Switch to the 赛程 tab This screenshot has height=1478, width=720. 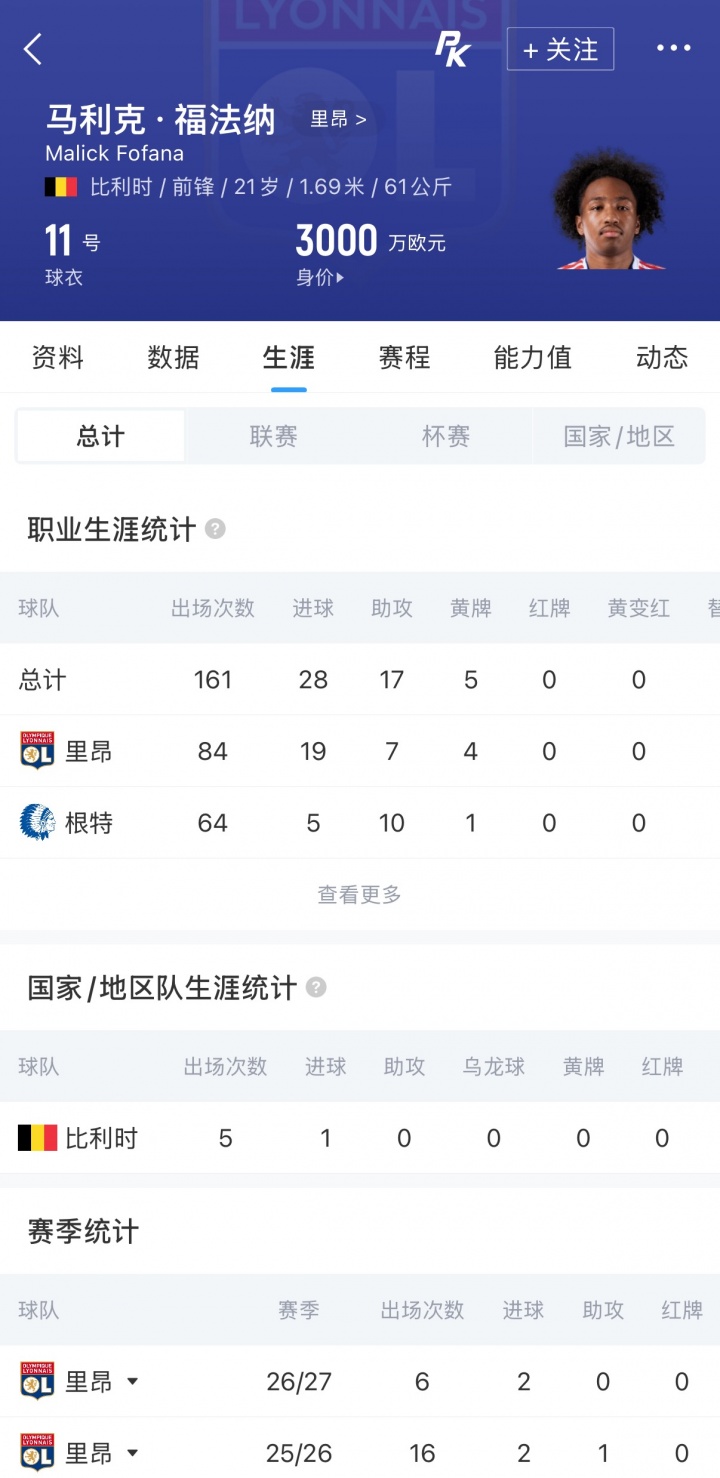(404, 357)
